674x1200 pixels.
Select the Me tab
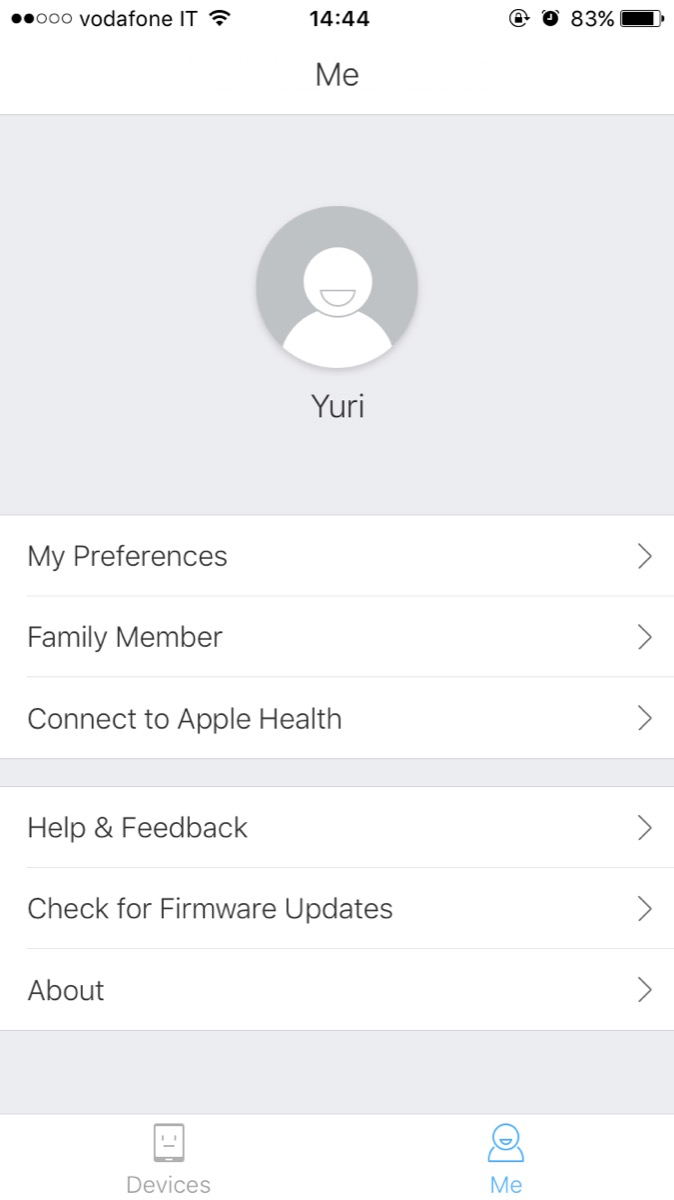point(506,1158)
